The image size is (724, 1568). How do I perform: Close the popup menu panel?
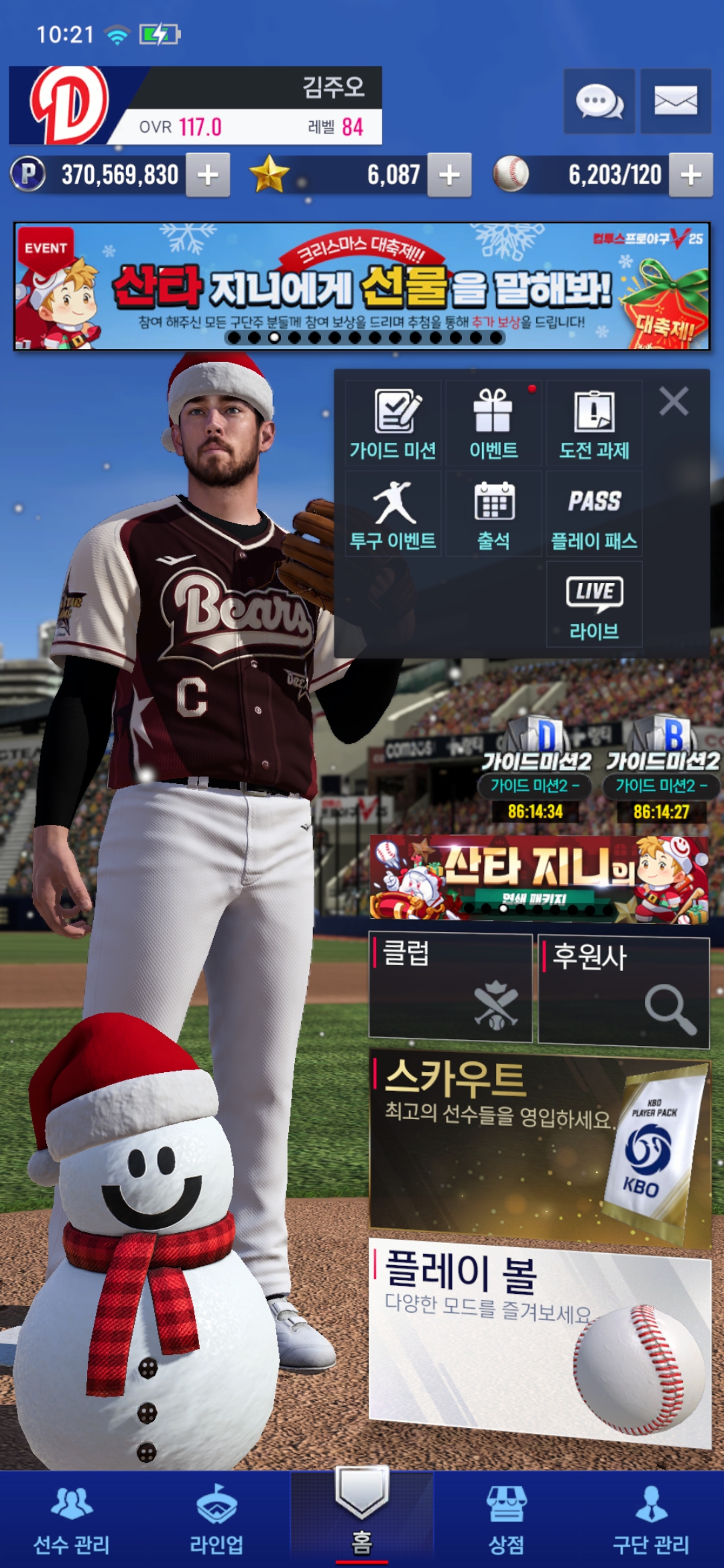674,402
